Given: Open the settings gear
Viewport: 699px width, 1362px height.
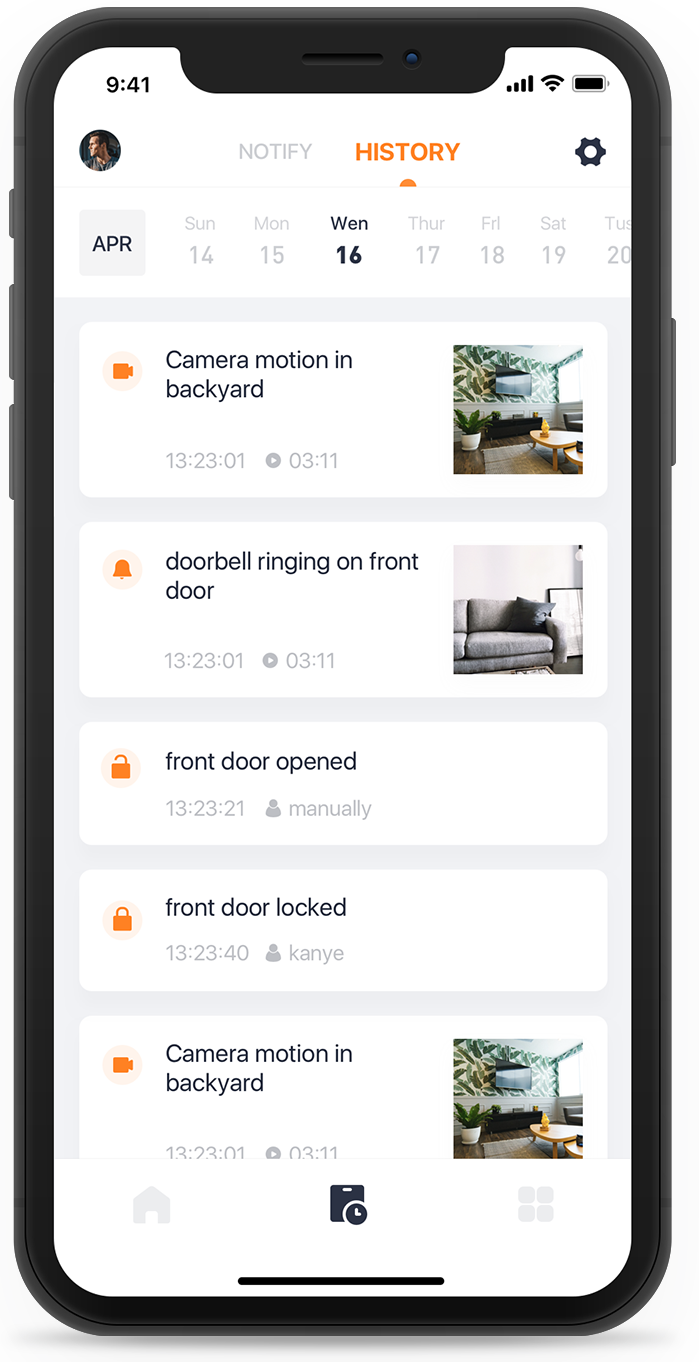Looking at the screenshot, I should 590,152.
